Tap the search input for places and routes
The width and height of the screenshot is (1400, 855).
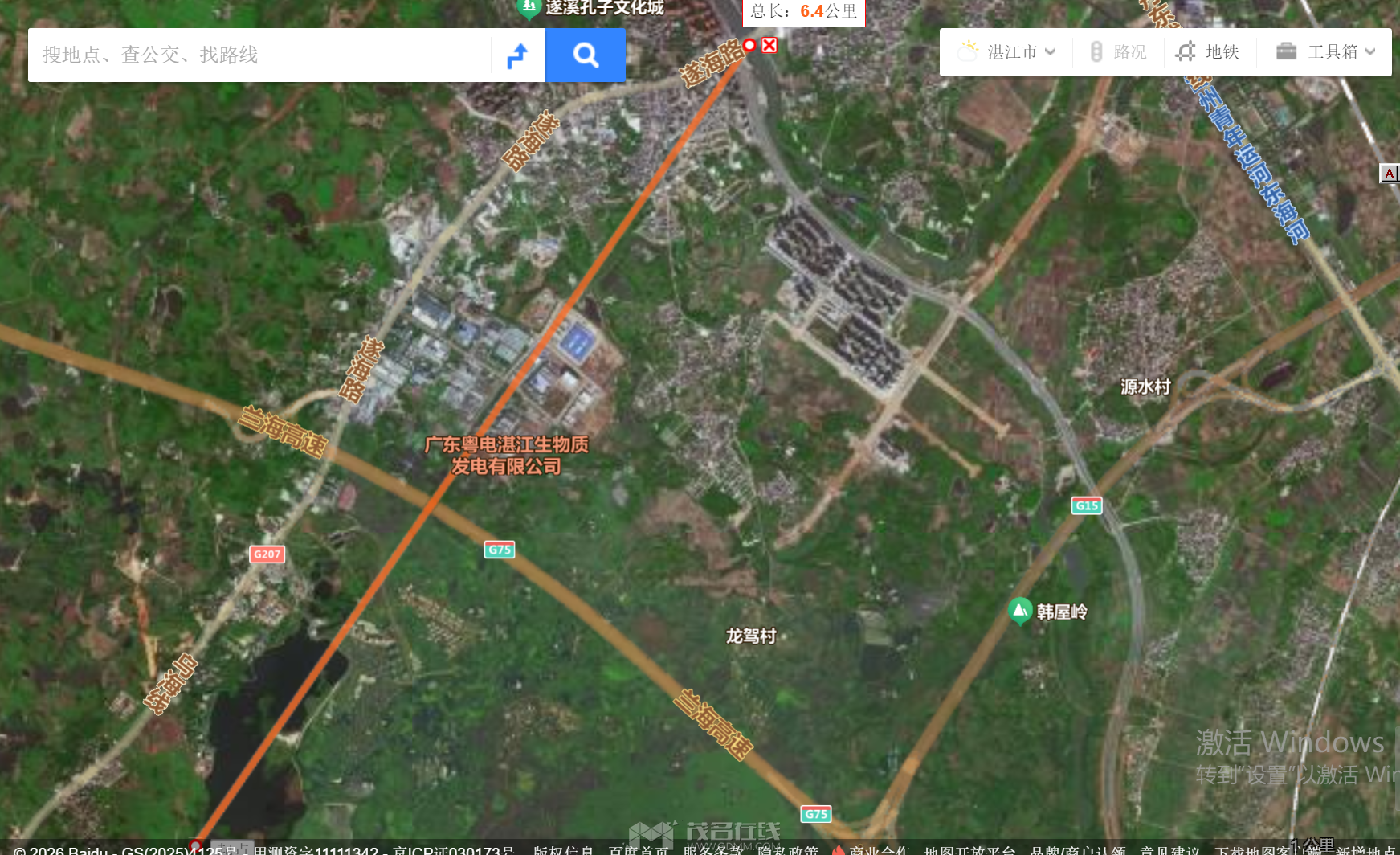click(x=257, y=55)
